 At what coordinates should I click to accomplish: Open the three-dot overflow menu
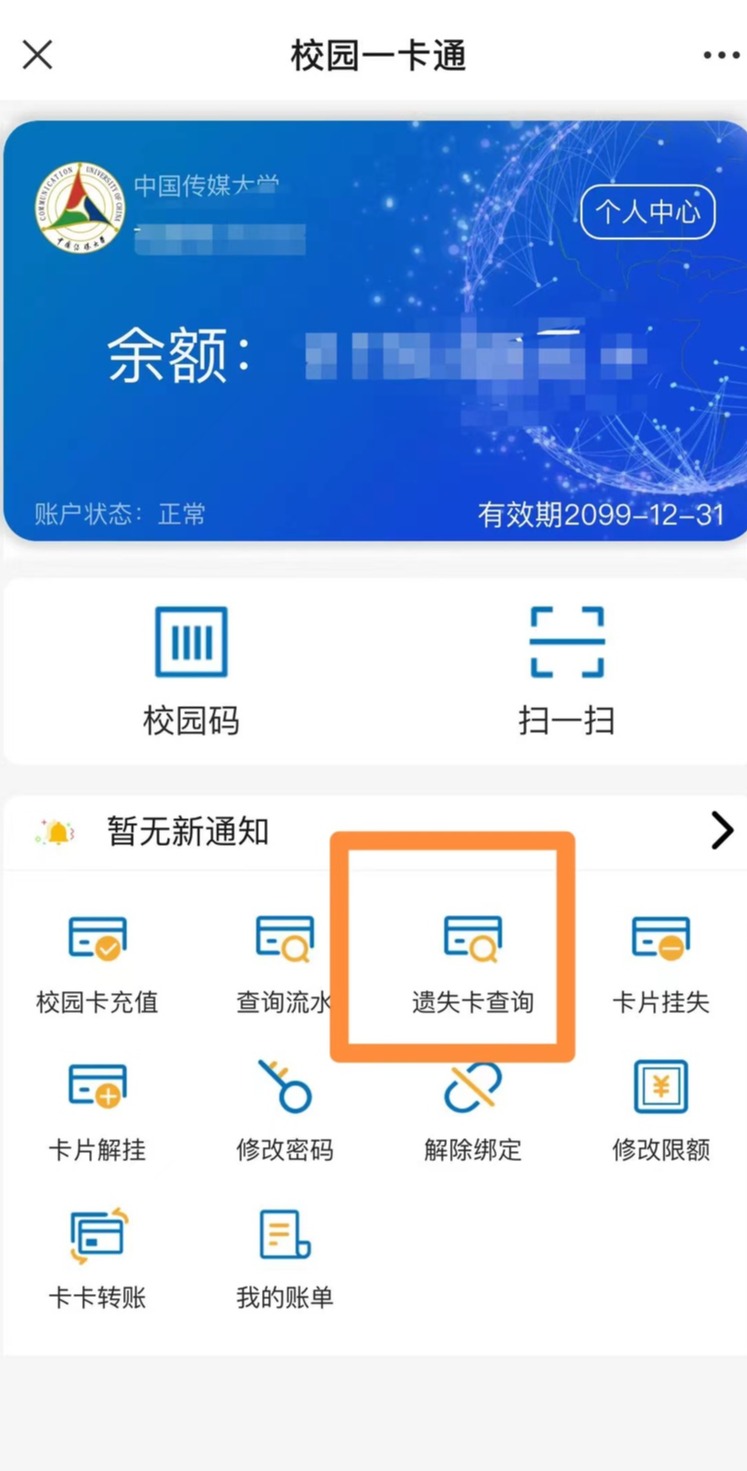click(721, 55)
